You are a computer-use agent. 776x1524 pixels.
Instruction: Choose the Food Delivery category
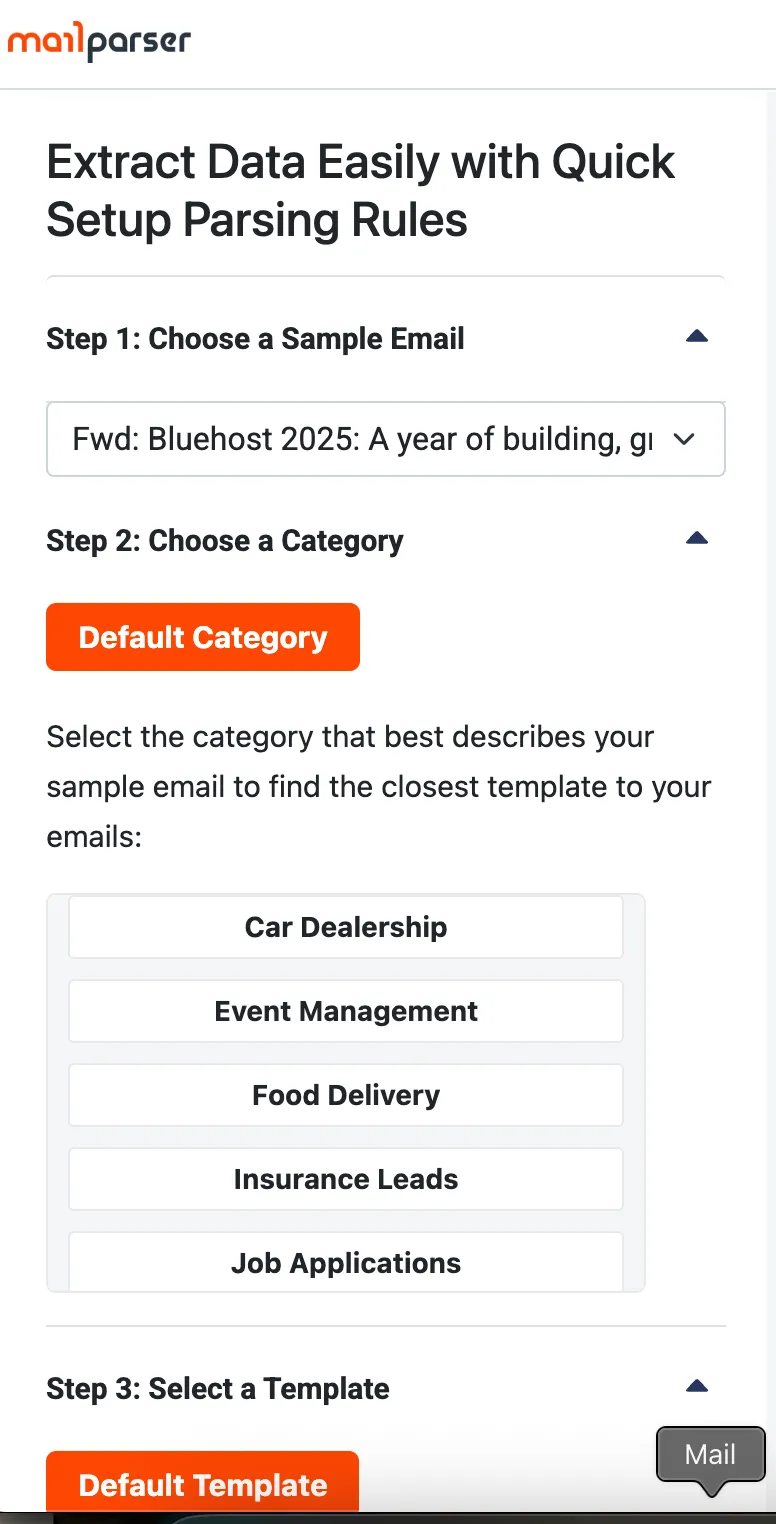click(345, 1095)
